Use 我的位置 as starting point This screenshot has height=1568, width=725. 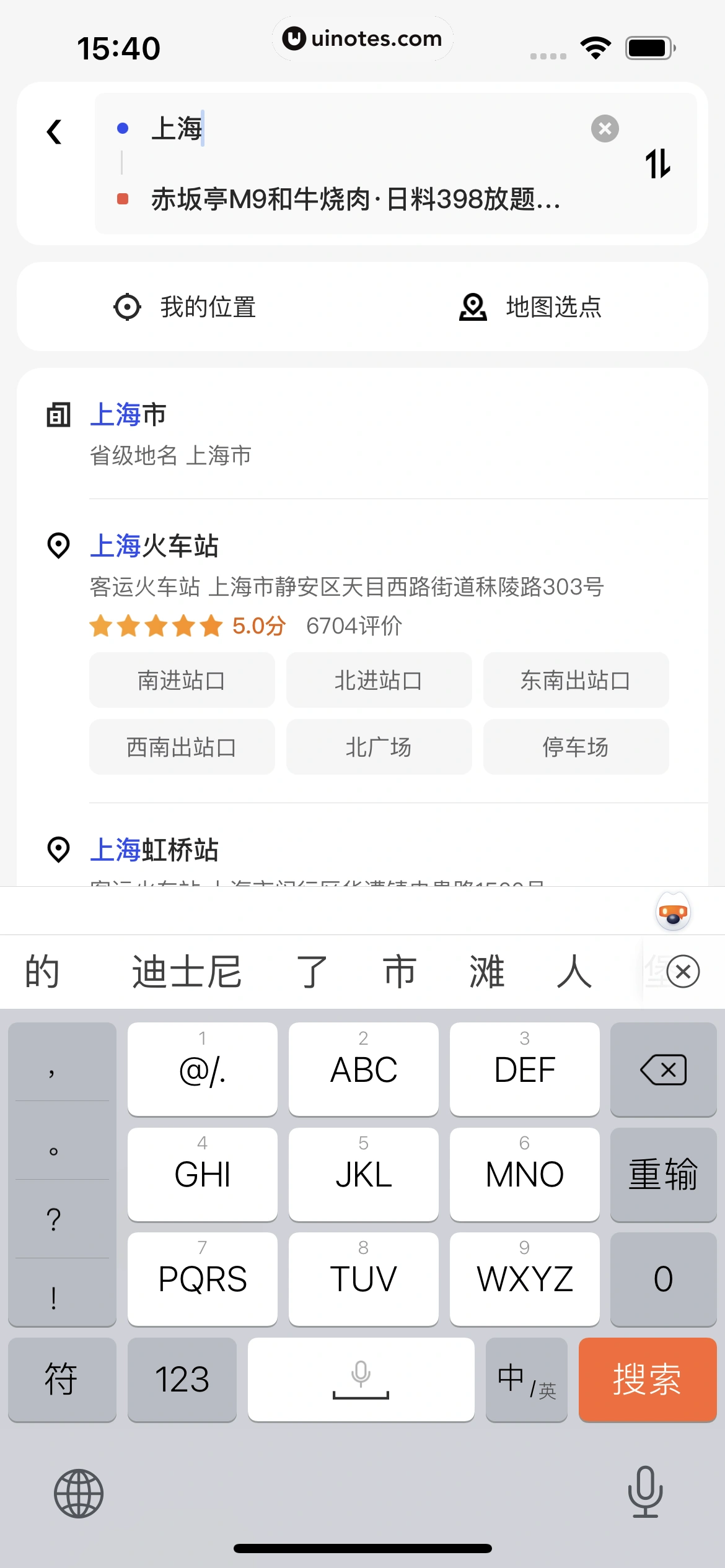point(185,307)
